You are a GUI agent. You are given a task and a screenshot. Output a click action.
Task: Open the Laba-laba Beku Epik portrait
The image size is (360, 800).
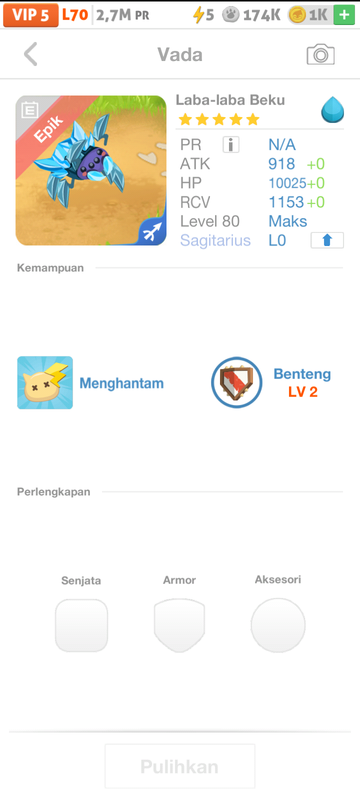click(91, 170)
